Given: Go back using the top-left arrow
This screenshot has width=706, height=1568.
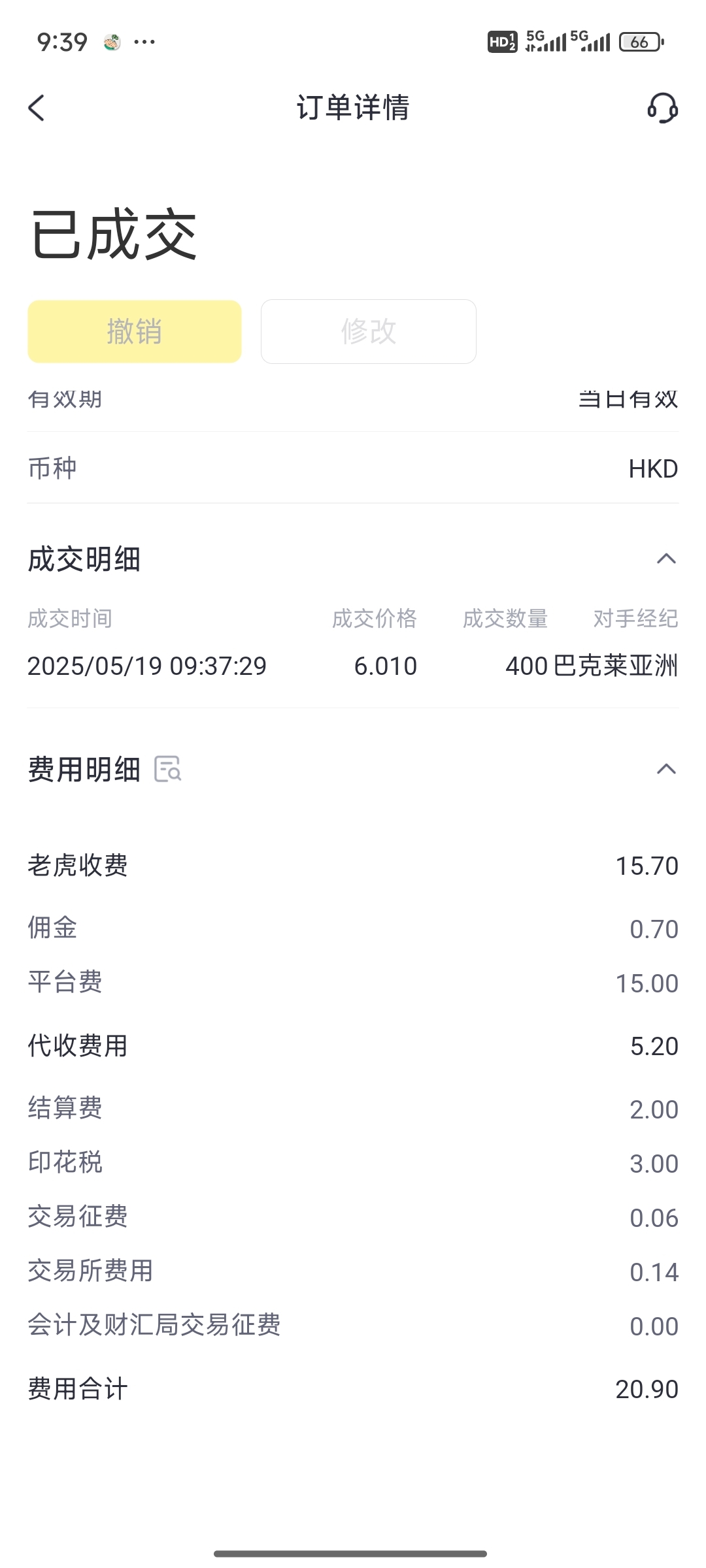Looking at the screenshot, I should [37, 108].
